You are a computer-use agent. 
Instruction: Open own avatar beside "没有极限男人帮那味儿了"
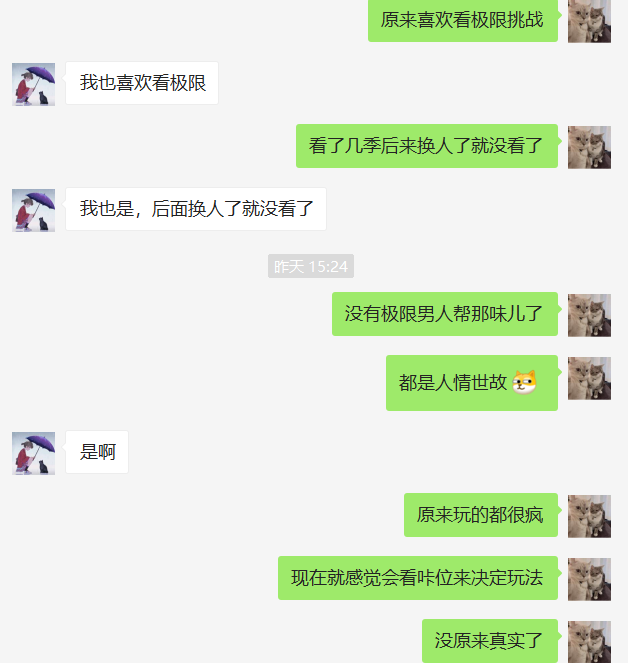589,315
